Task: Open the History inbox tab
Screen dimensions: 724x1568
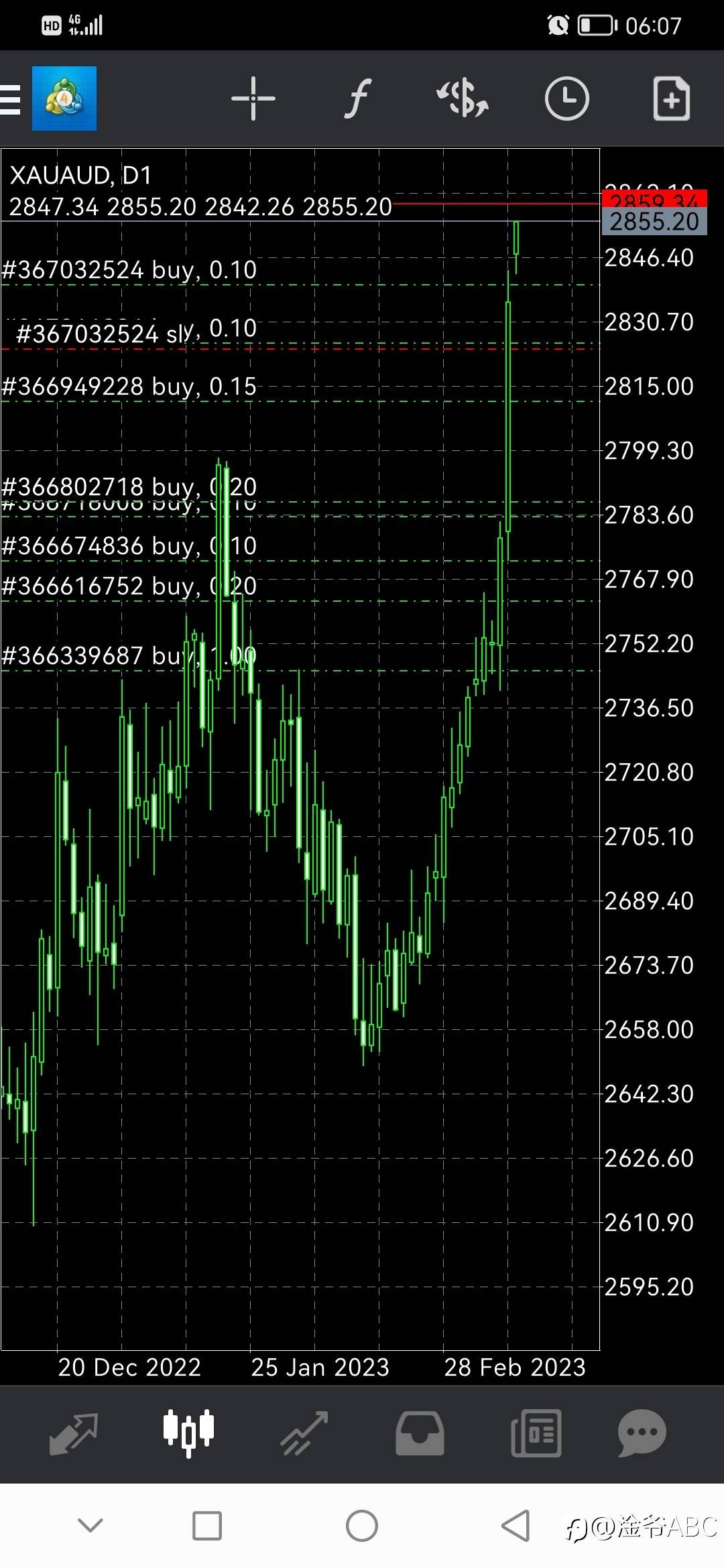Action: (x=420, y=1433)
